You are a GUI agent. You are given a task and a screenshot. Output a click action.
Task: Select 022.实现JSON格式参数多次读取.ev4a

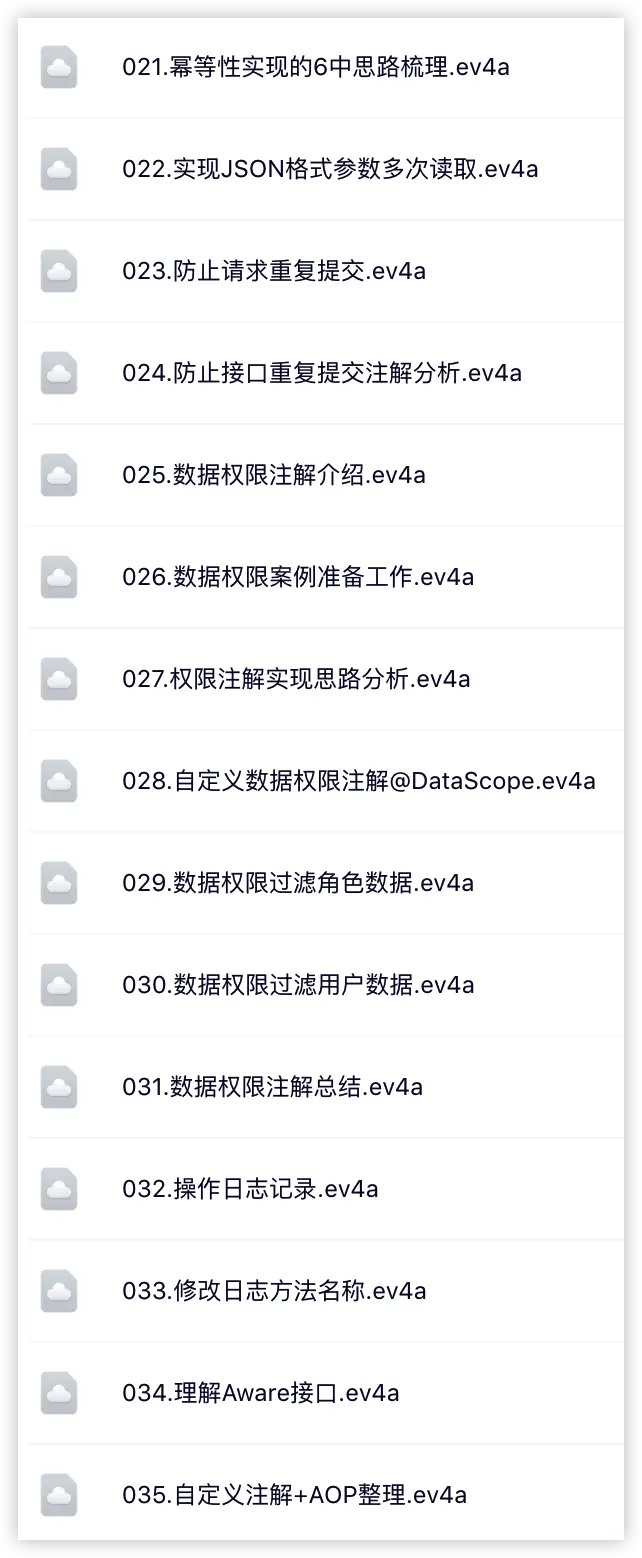tap(330, 170)
